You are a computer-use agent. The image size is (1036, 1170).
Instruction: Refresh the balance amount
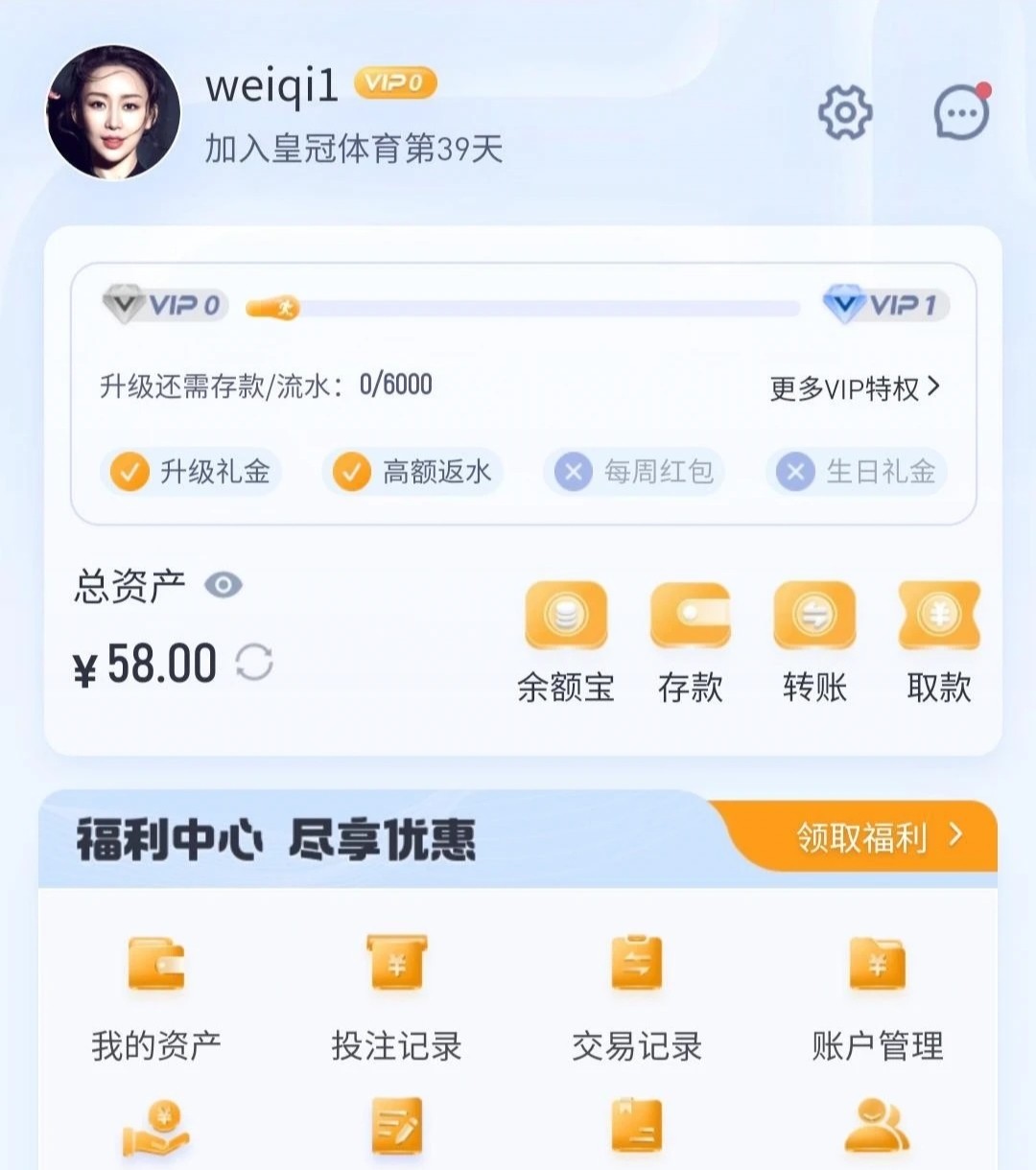[254, 663]
